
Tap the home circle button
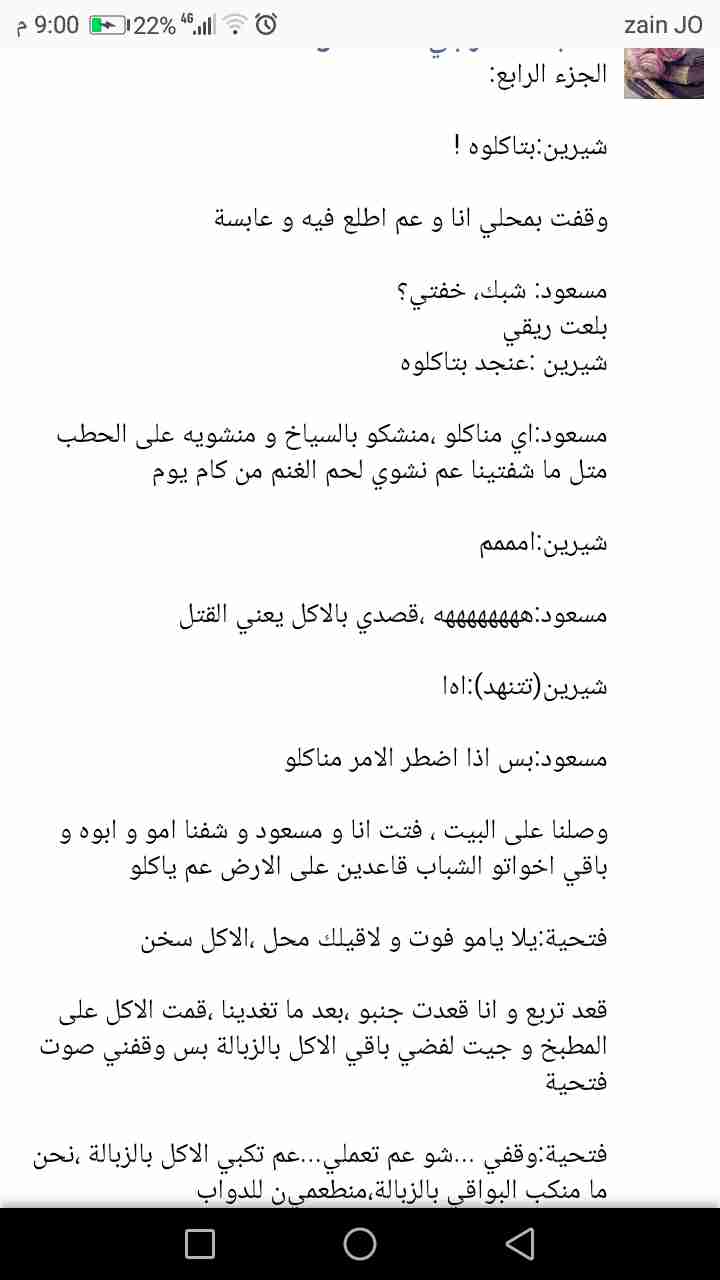[x=360, y=1243]
